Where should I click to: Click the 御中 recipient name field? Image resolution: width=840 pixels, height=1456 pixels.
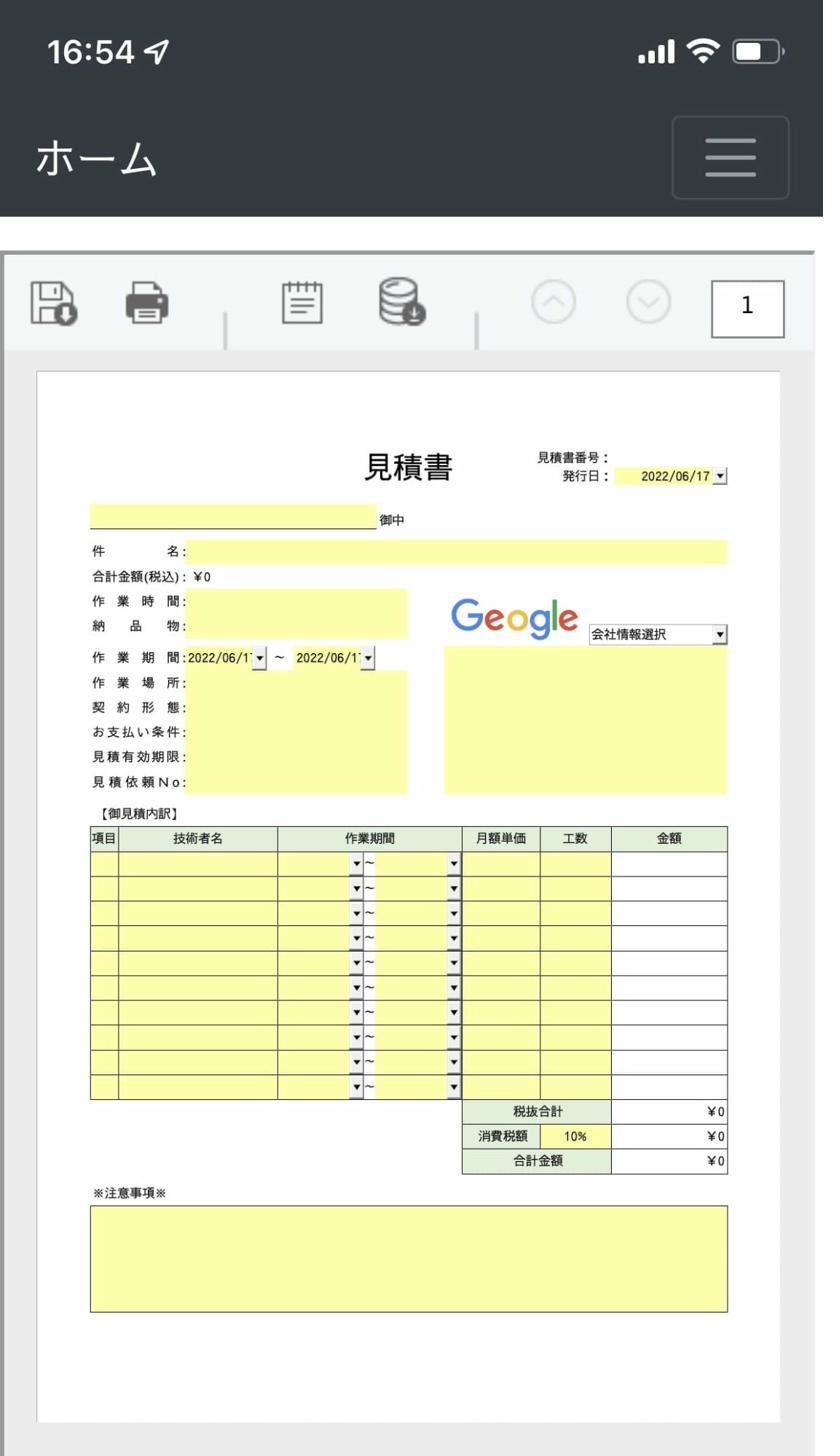230,516
